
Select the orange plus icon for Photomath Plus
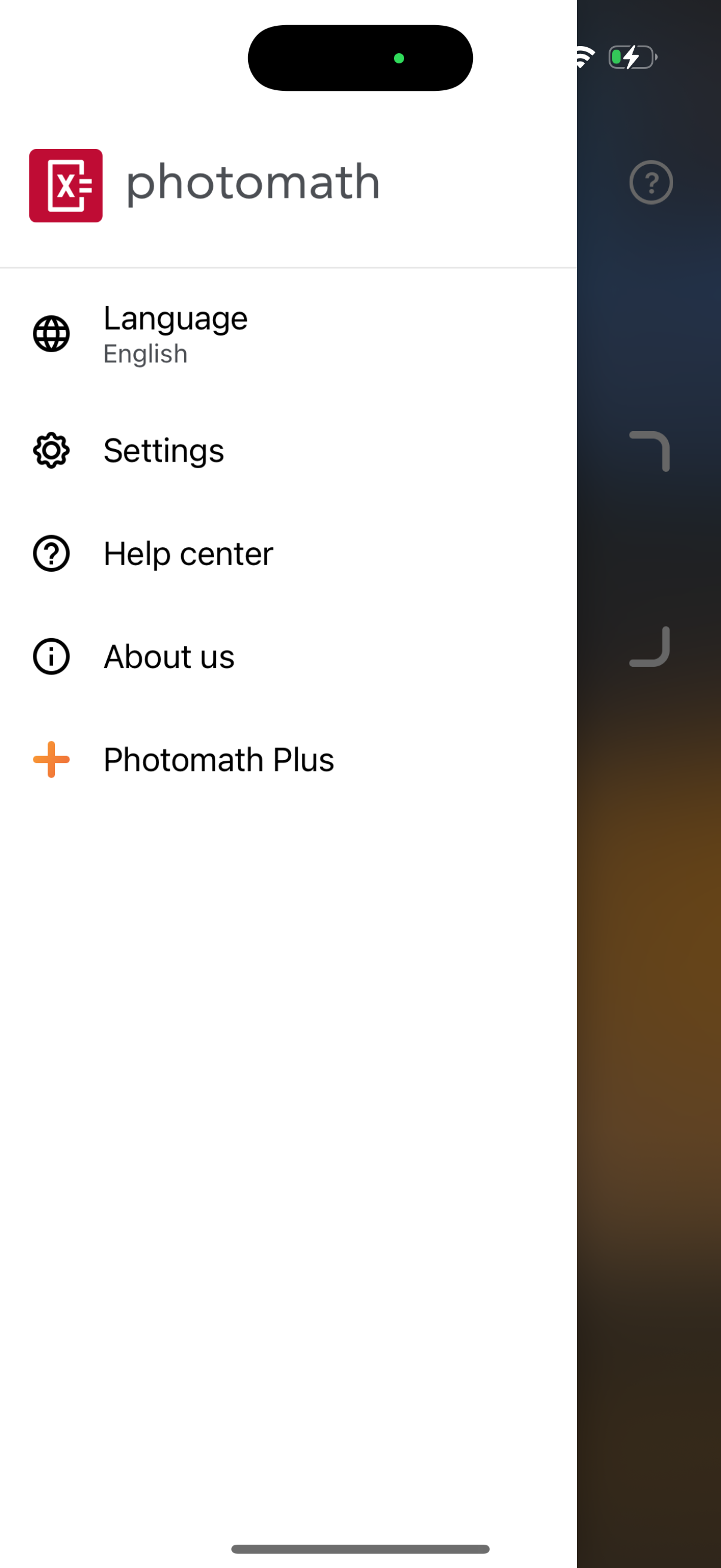tap(51, 759)
